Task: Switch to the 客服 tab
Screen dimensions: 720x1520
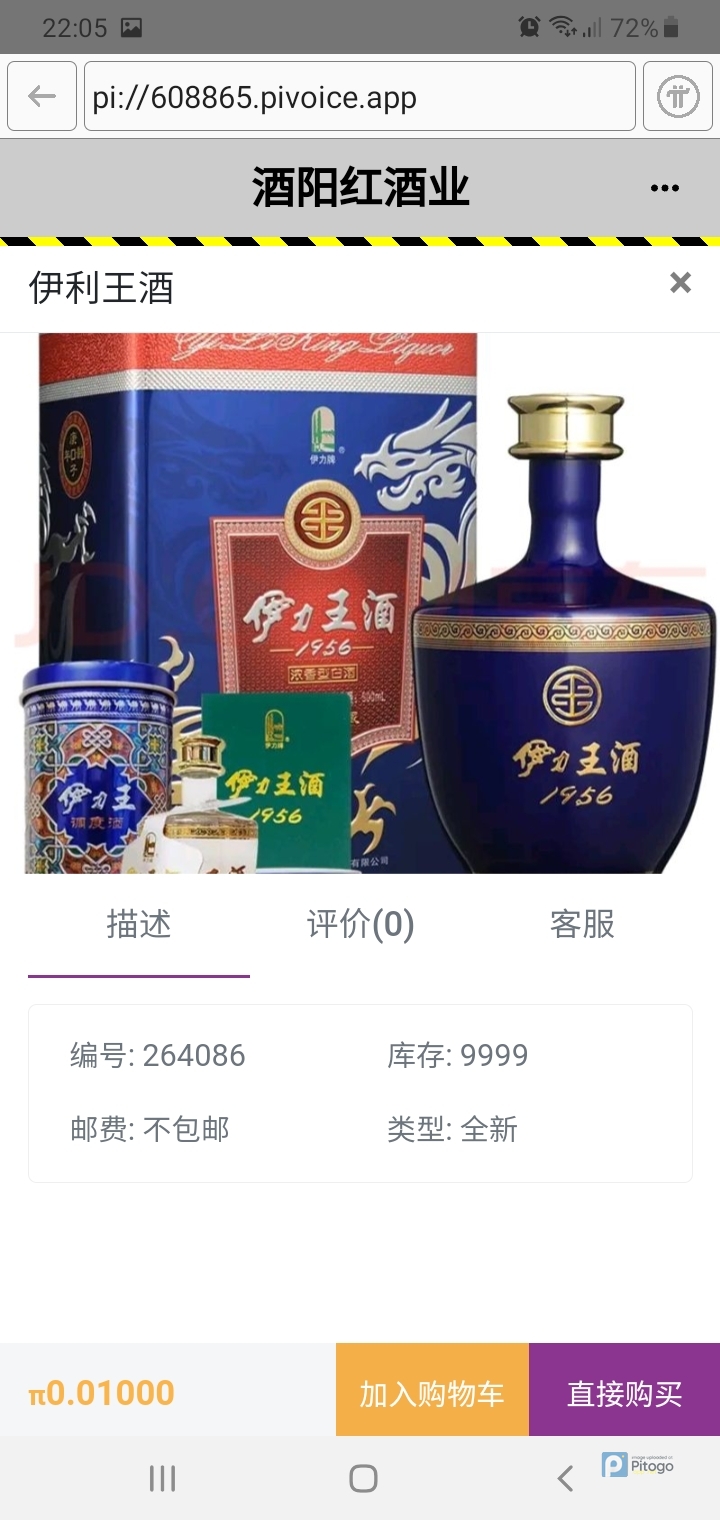Action: point(582,925)
